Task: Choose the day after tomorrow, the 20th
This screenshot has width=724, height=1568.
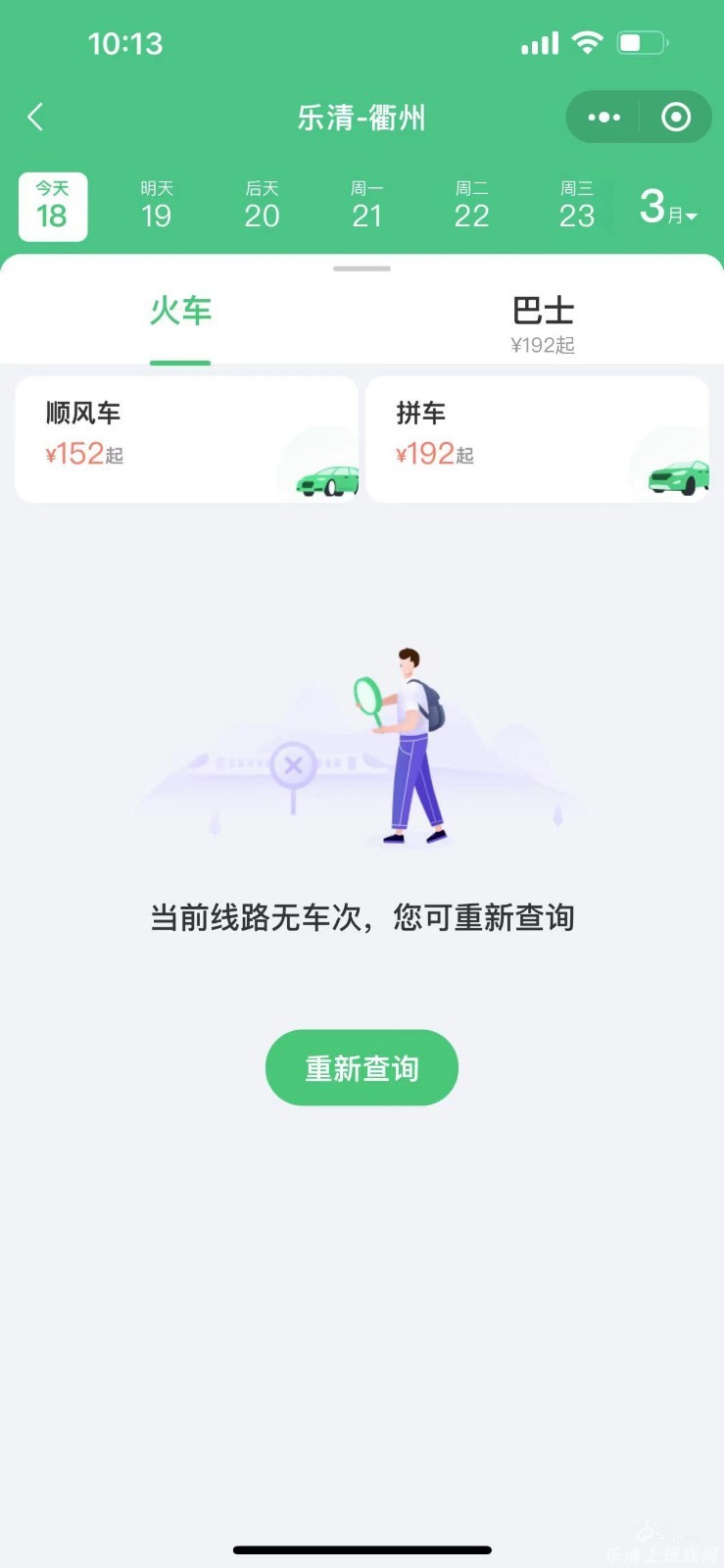Action: pos(262,207)
